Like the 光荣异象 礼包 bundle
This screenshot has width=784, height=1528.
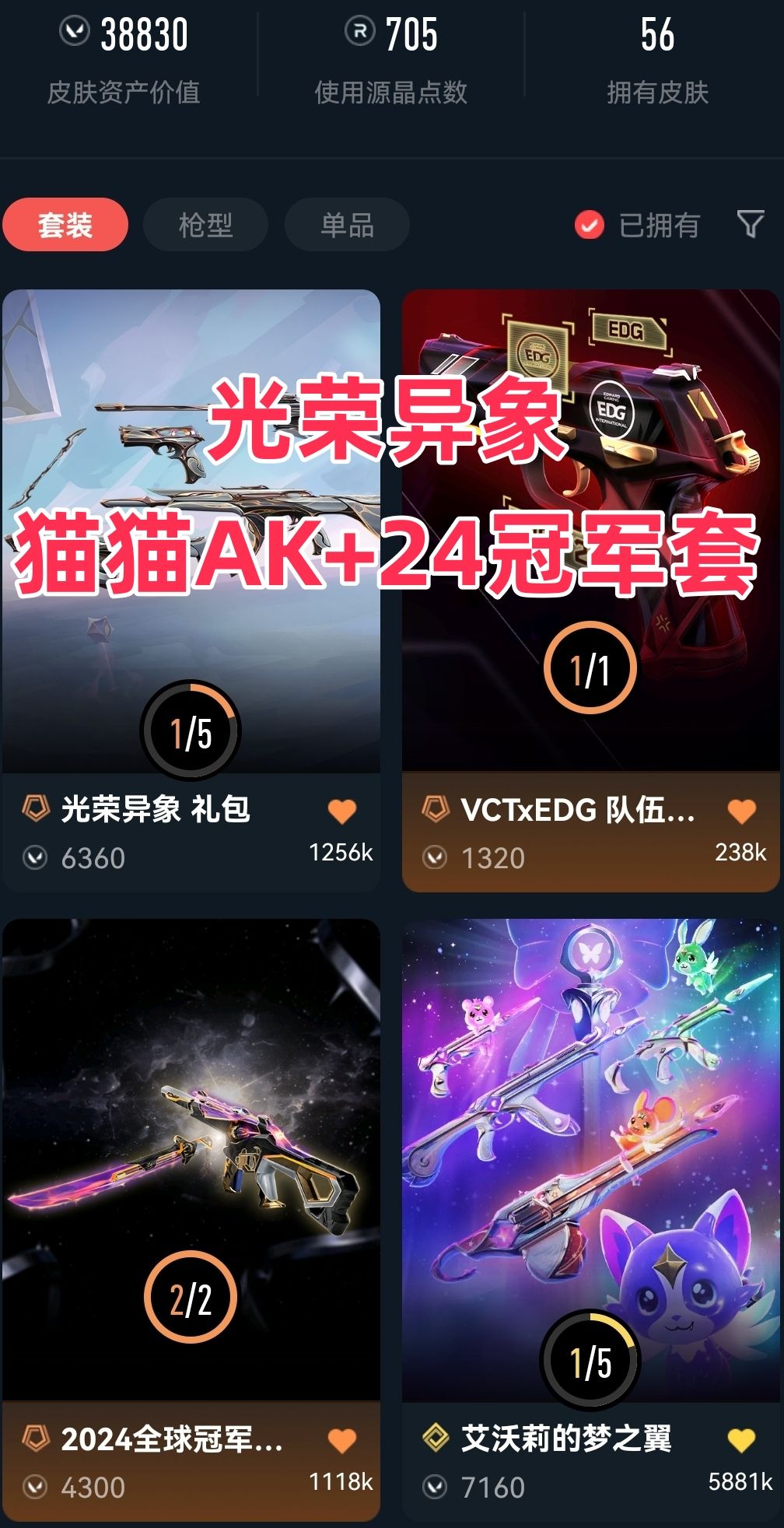coord(341,811)
